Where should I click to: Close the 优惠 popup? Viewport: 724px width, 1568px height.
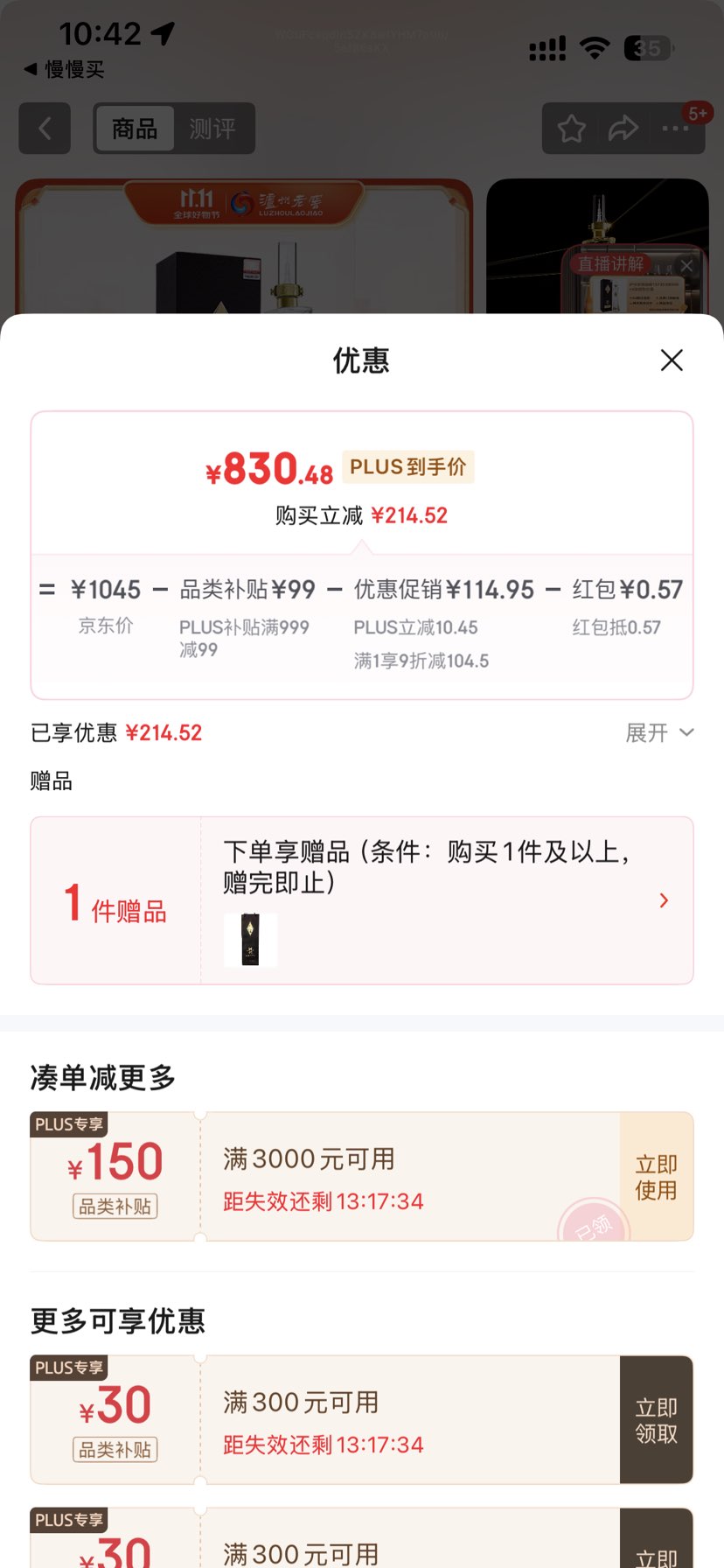click(x=671, y=360)
